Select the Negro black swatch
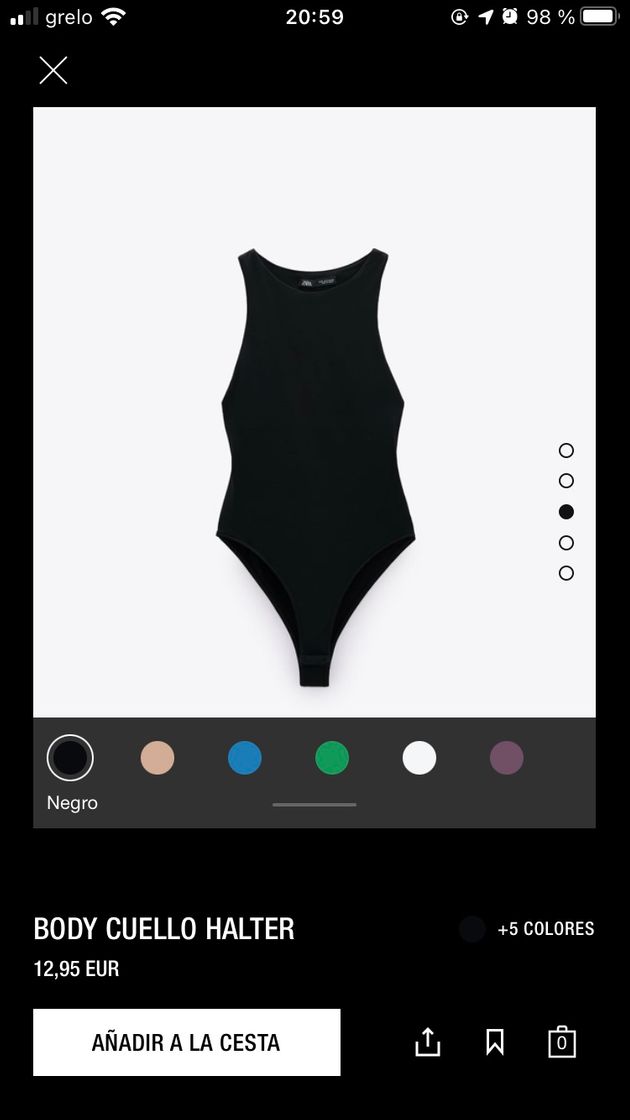Image resolution: width=630 pixels, height=1120 pixels. [70, 758]
